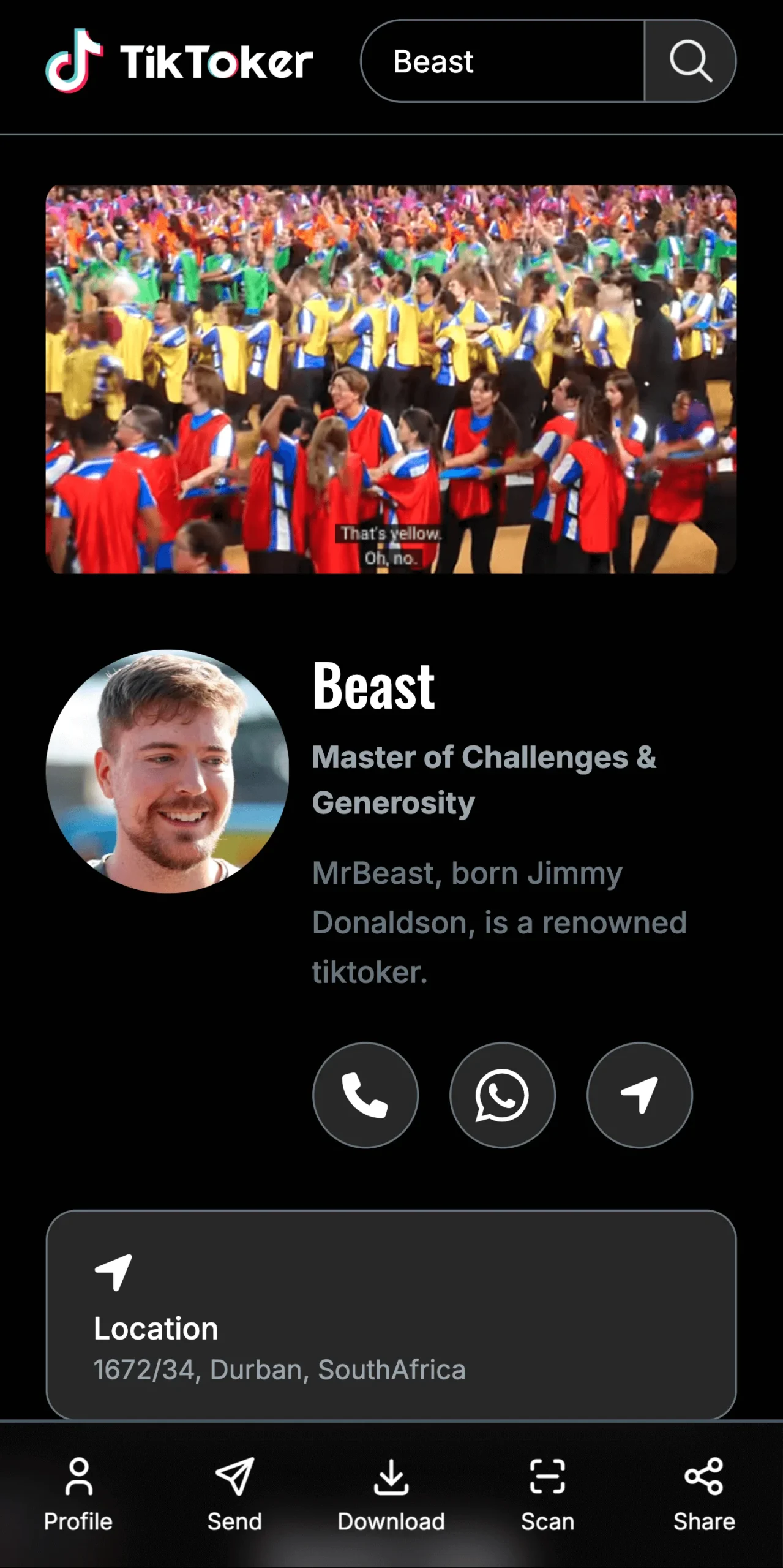The height and width of the screenshot is (1568, 783).
Task: Open the crowd video banner
Action: 391,379
